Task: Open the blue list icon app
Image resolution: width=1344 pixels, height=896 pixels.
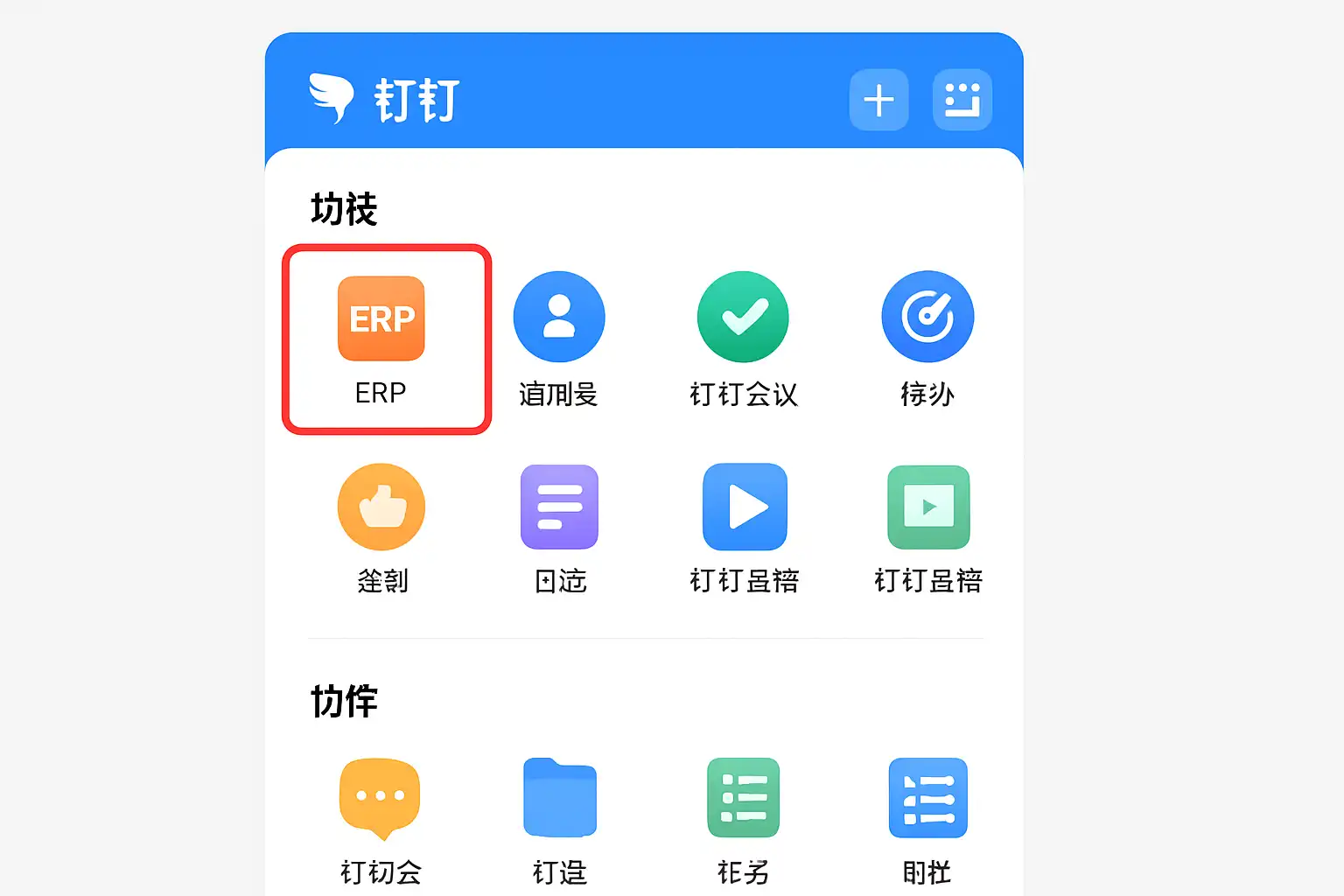Action: [x=927, y=798]
